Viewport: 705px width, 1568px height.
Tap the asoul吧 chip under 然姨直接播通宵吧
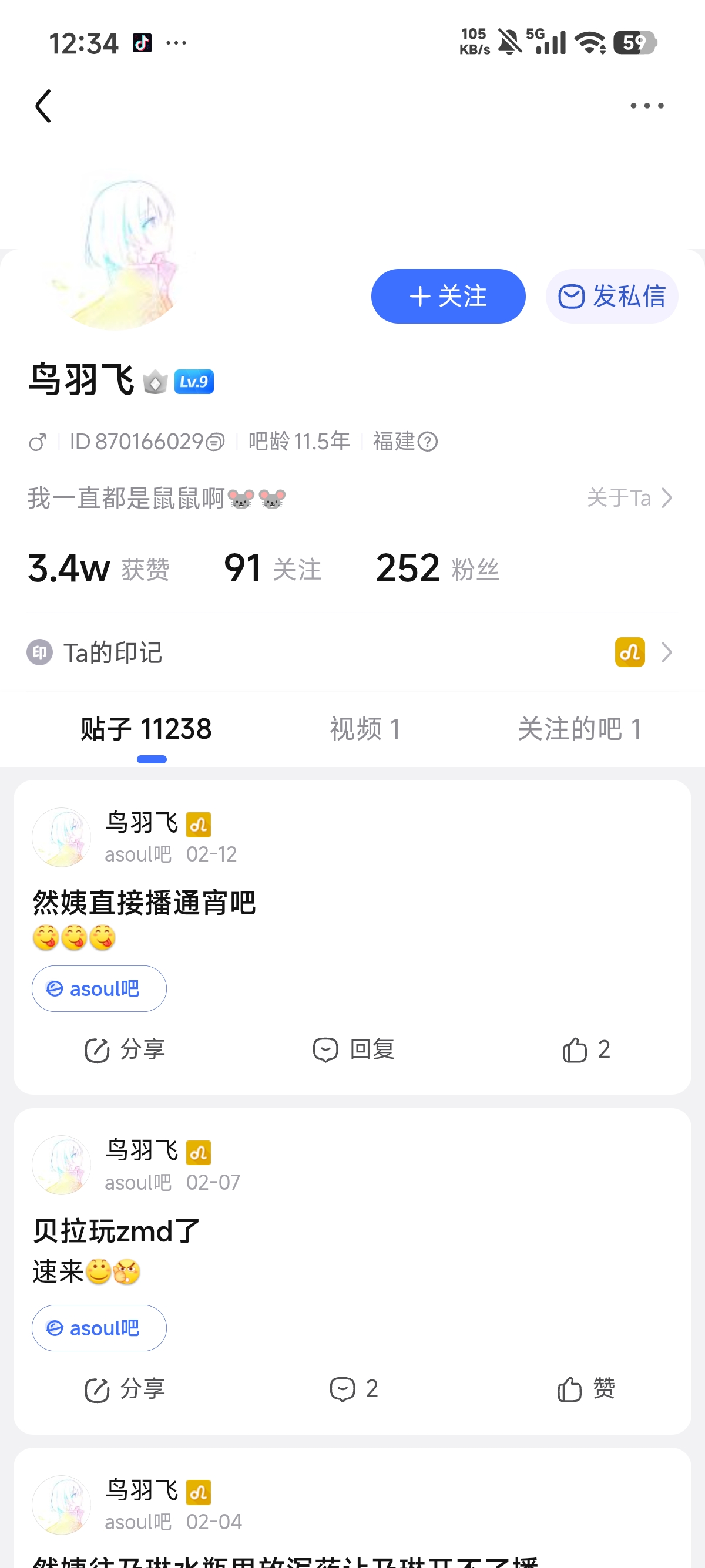99,988
